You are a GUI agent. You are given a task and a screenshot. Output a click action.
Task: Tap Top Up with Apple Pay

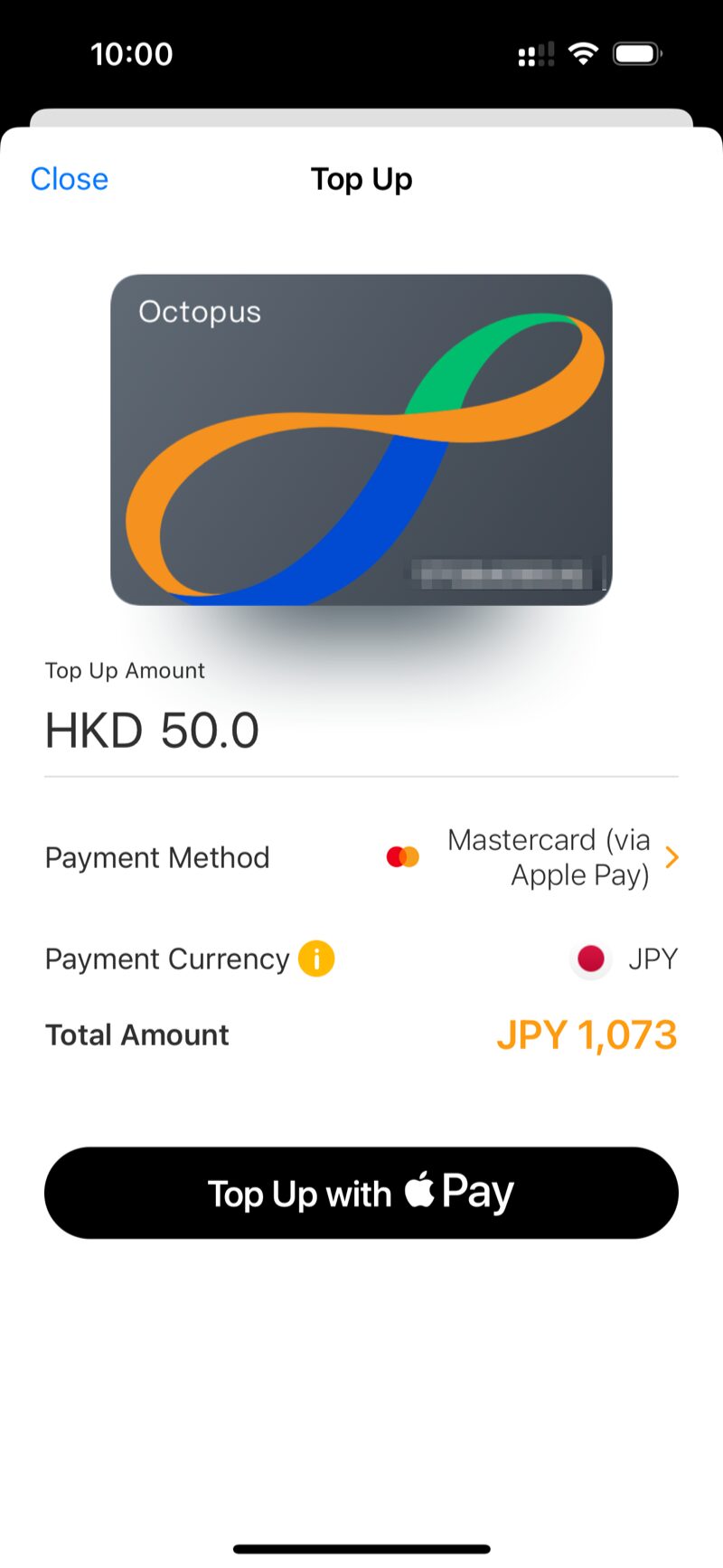[x=361, y=1193]
